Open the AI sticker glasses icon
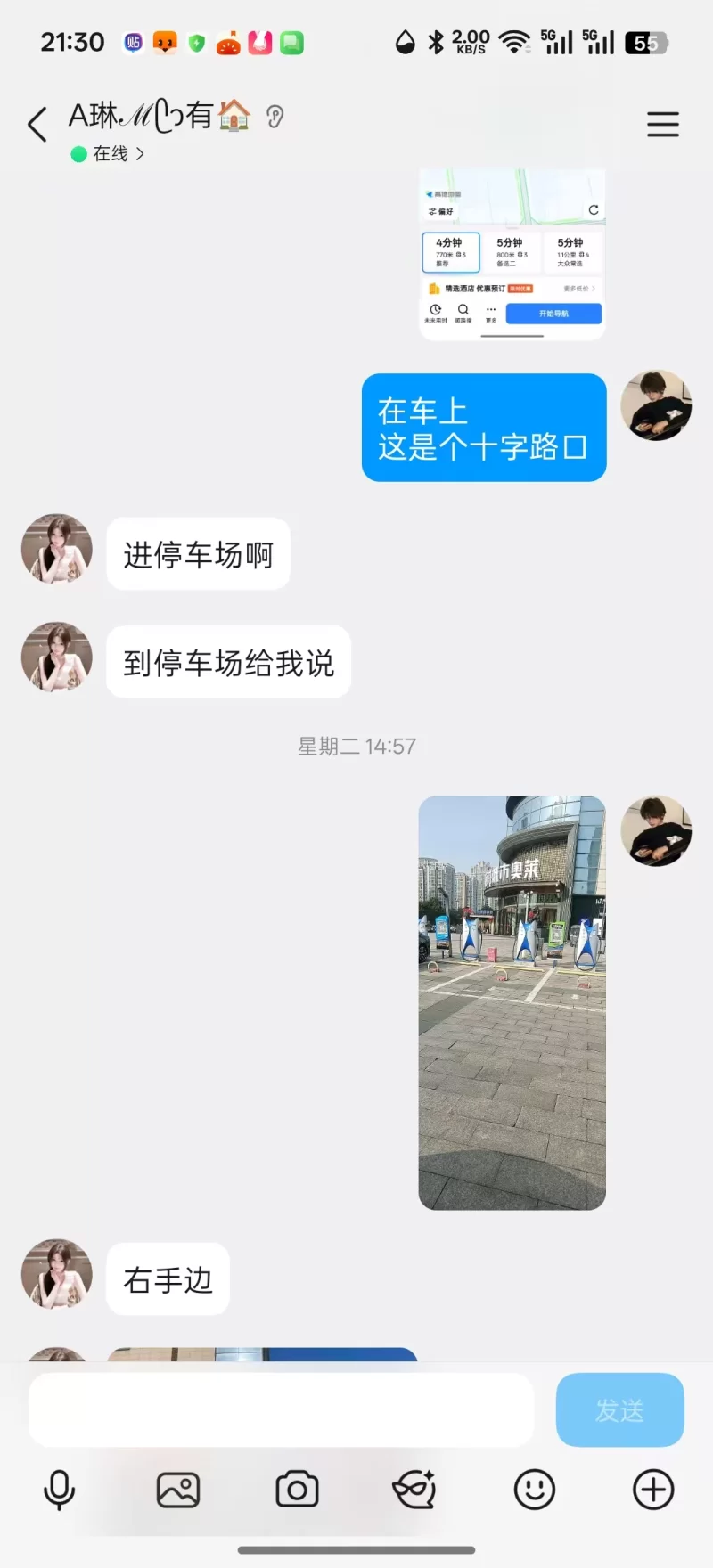 [x=414, y=1490]
